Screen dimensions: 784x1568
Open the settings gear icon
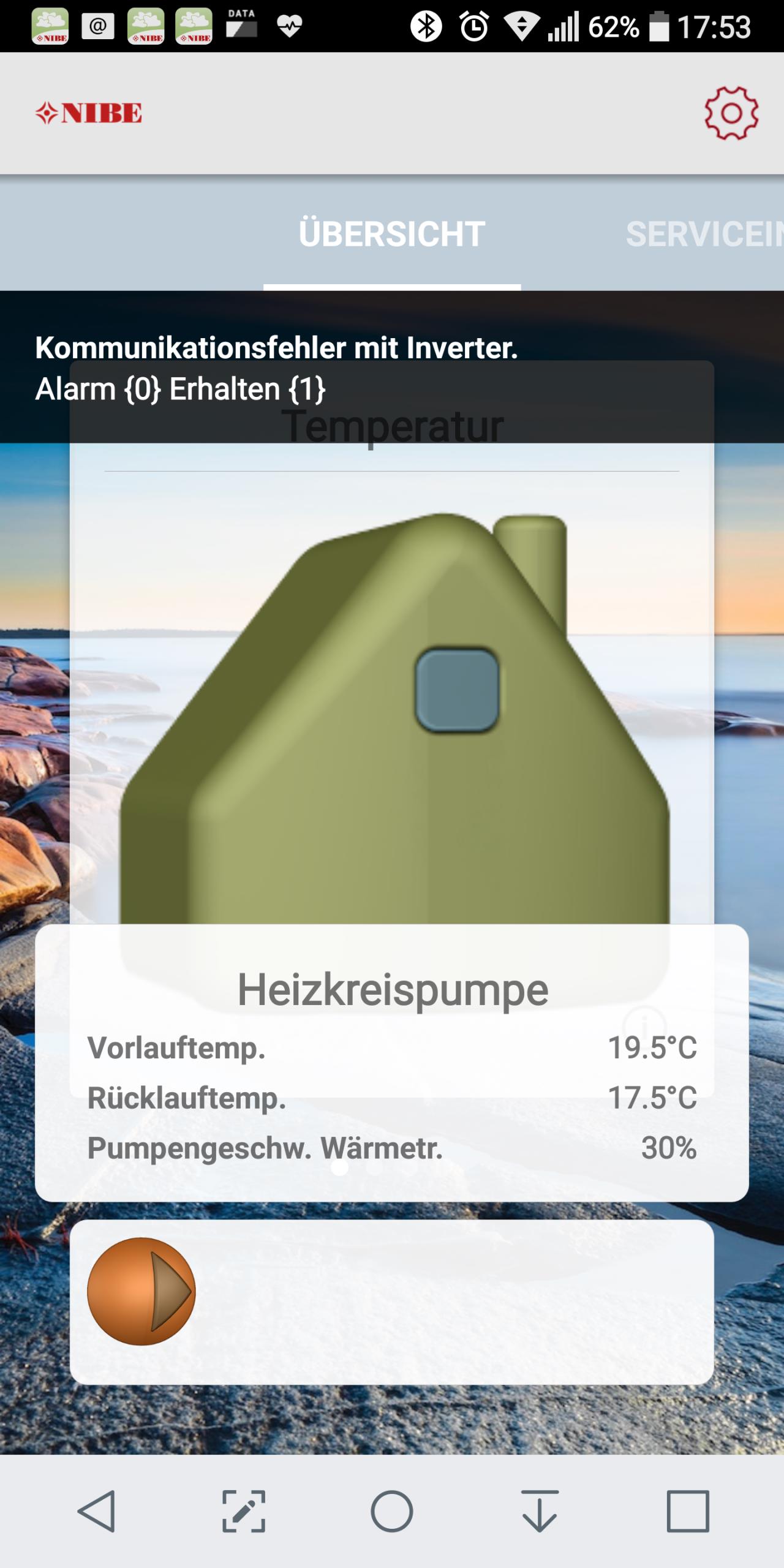[731, 113]
